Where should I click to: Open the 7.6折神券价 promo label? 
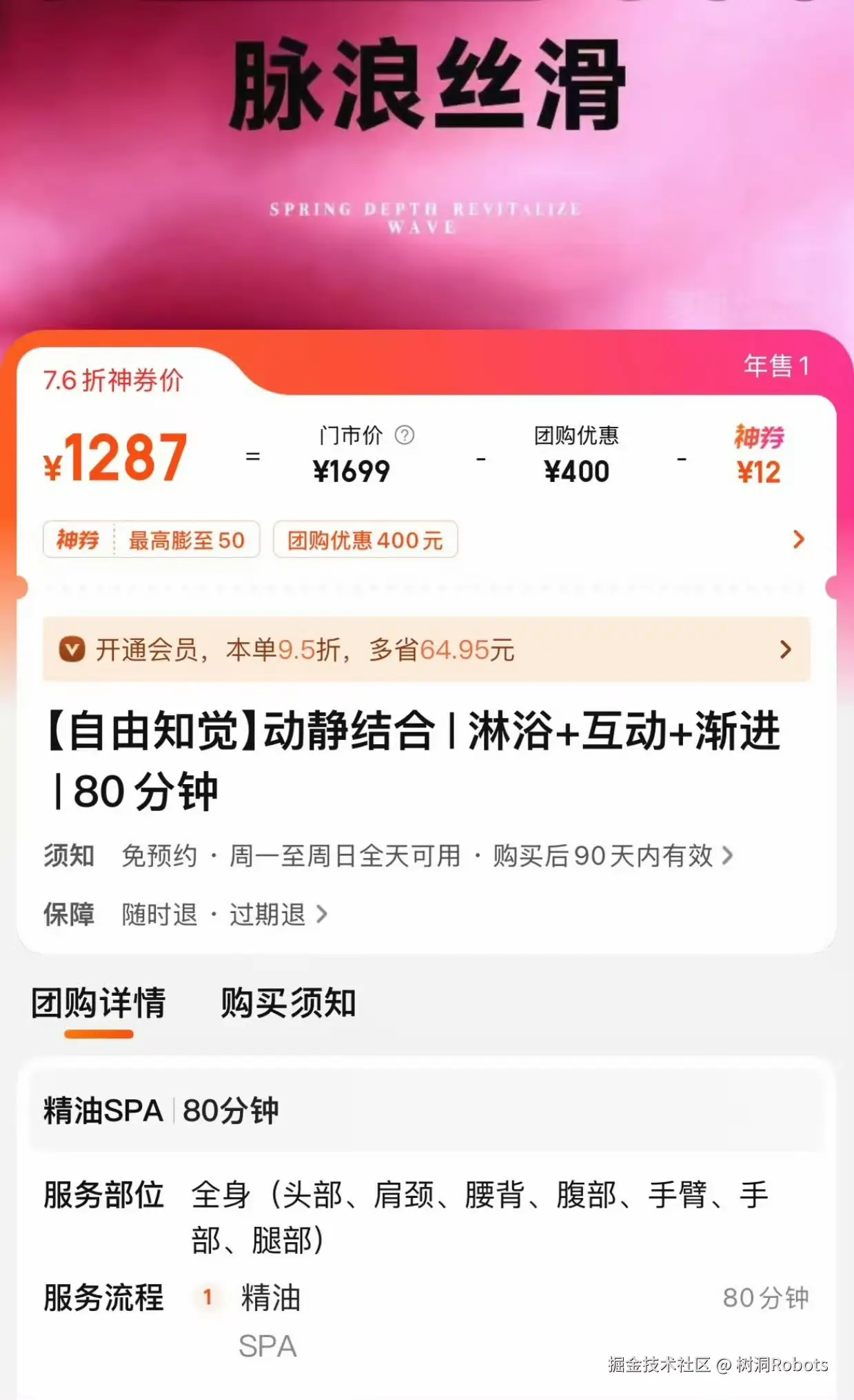(112, 380)
